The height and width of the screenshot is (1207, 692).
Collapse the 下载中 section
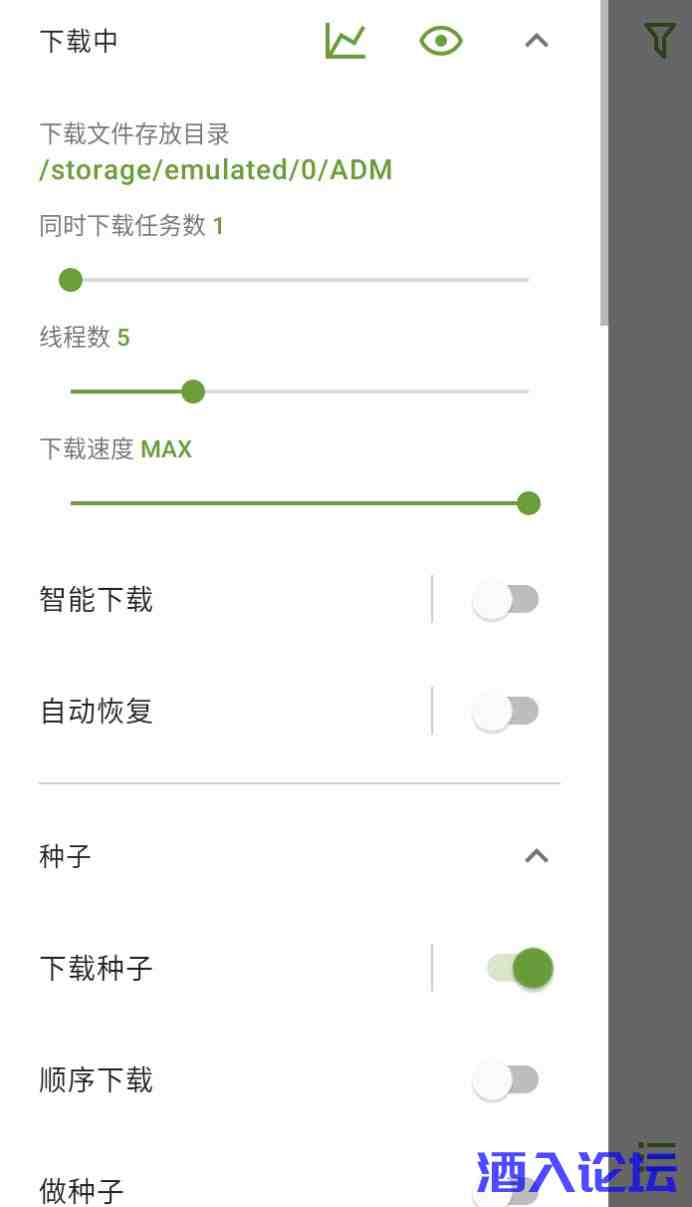pos(537,41)
